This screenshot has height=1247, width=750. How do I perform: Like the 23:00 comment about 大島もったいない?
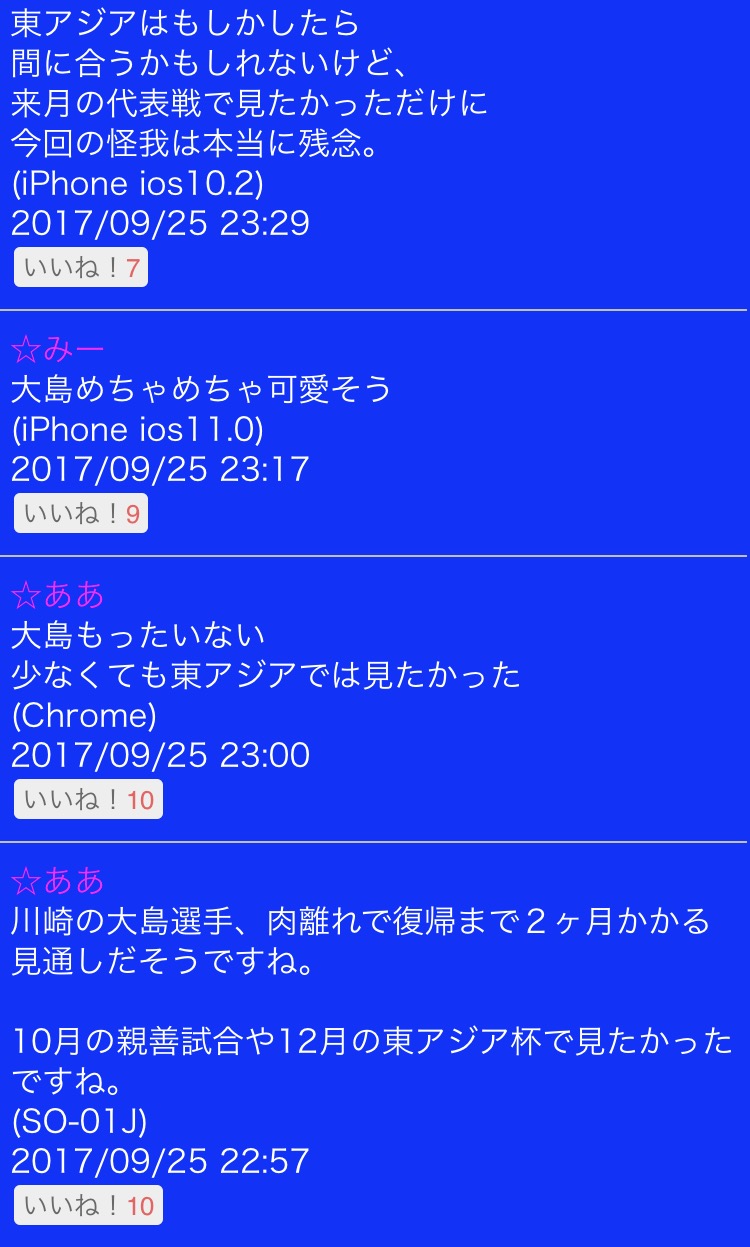click(x=88, y=800)
